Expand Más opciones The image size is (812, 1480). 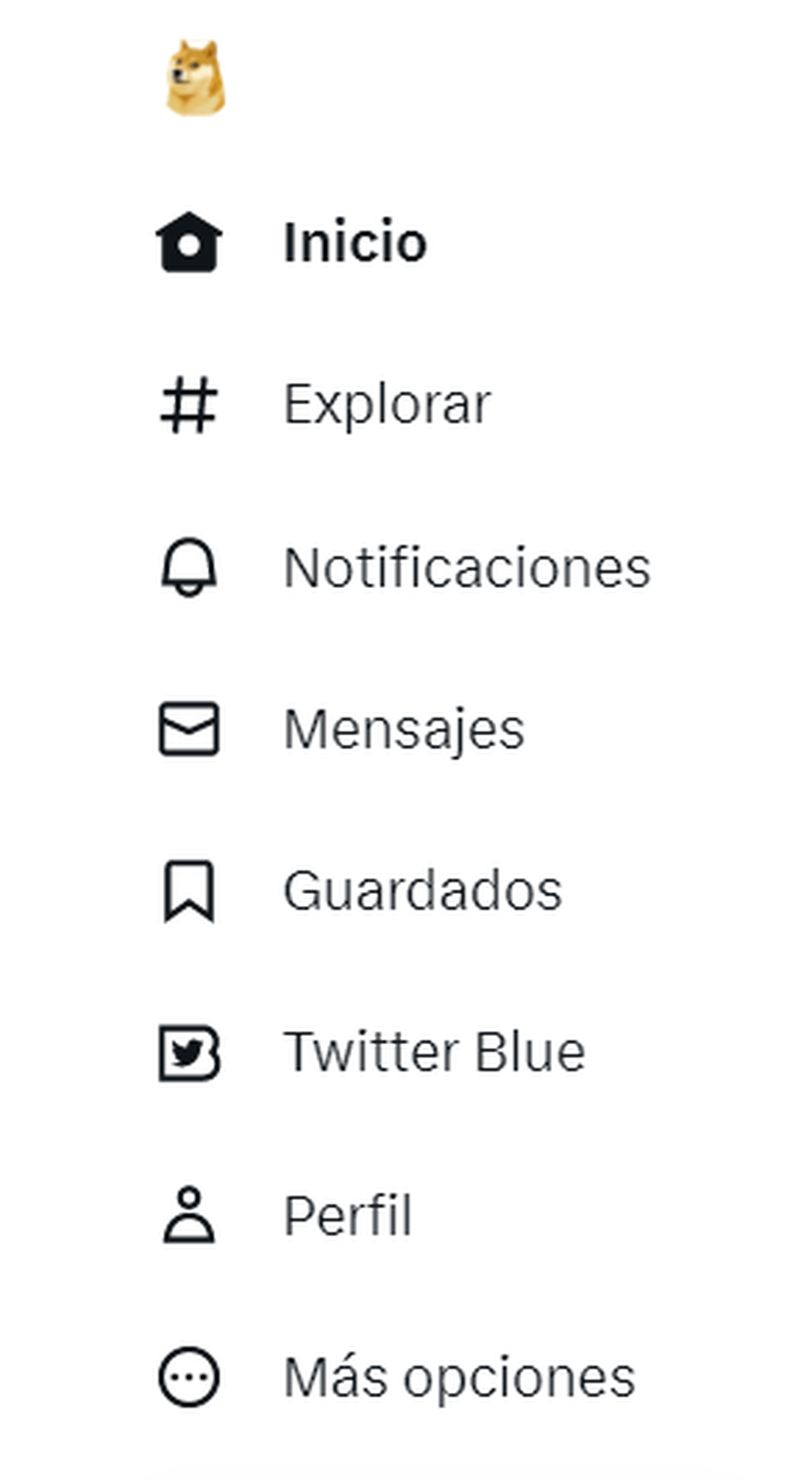coord(395,1377)
